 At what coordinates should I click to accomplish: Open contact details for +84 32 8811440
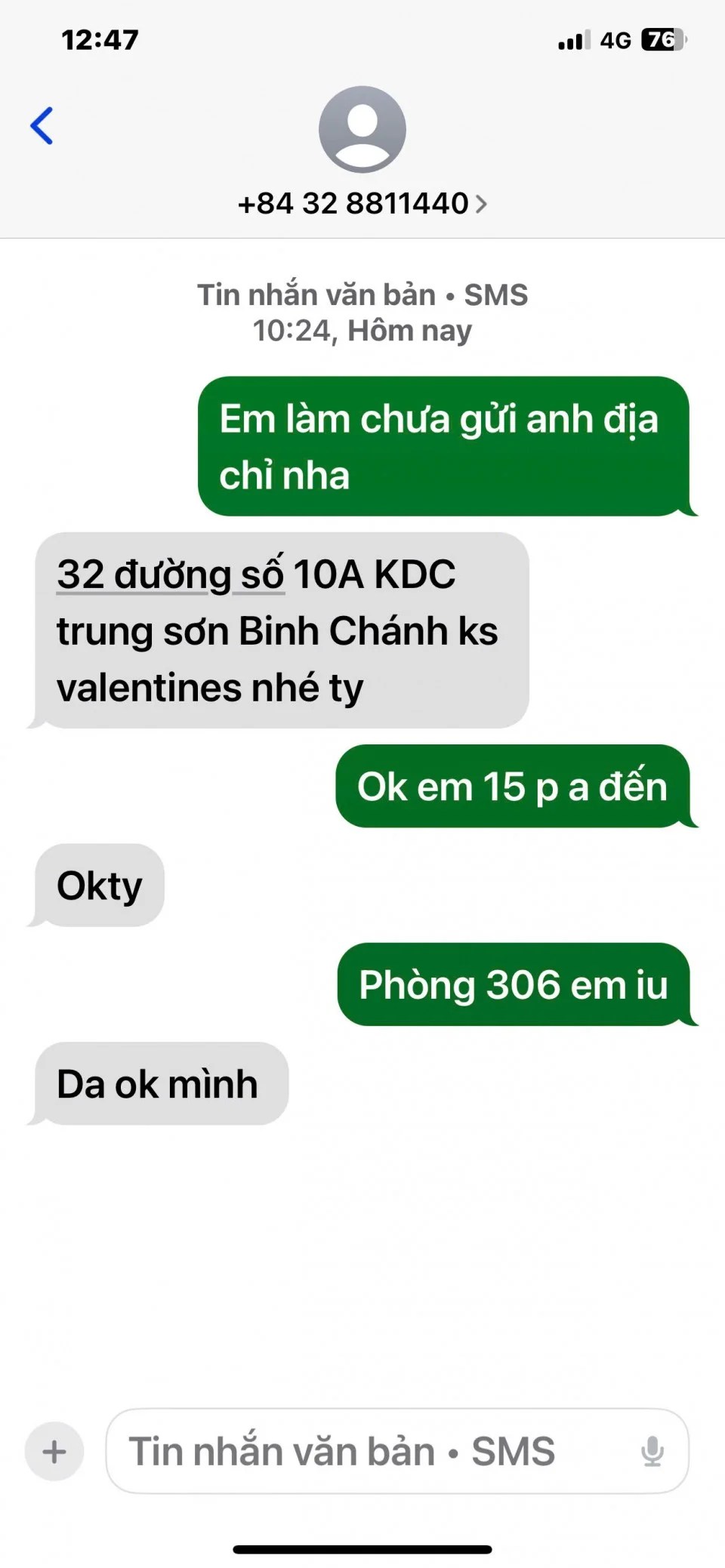pyautogui.click(x=362, y=204)
